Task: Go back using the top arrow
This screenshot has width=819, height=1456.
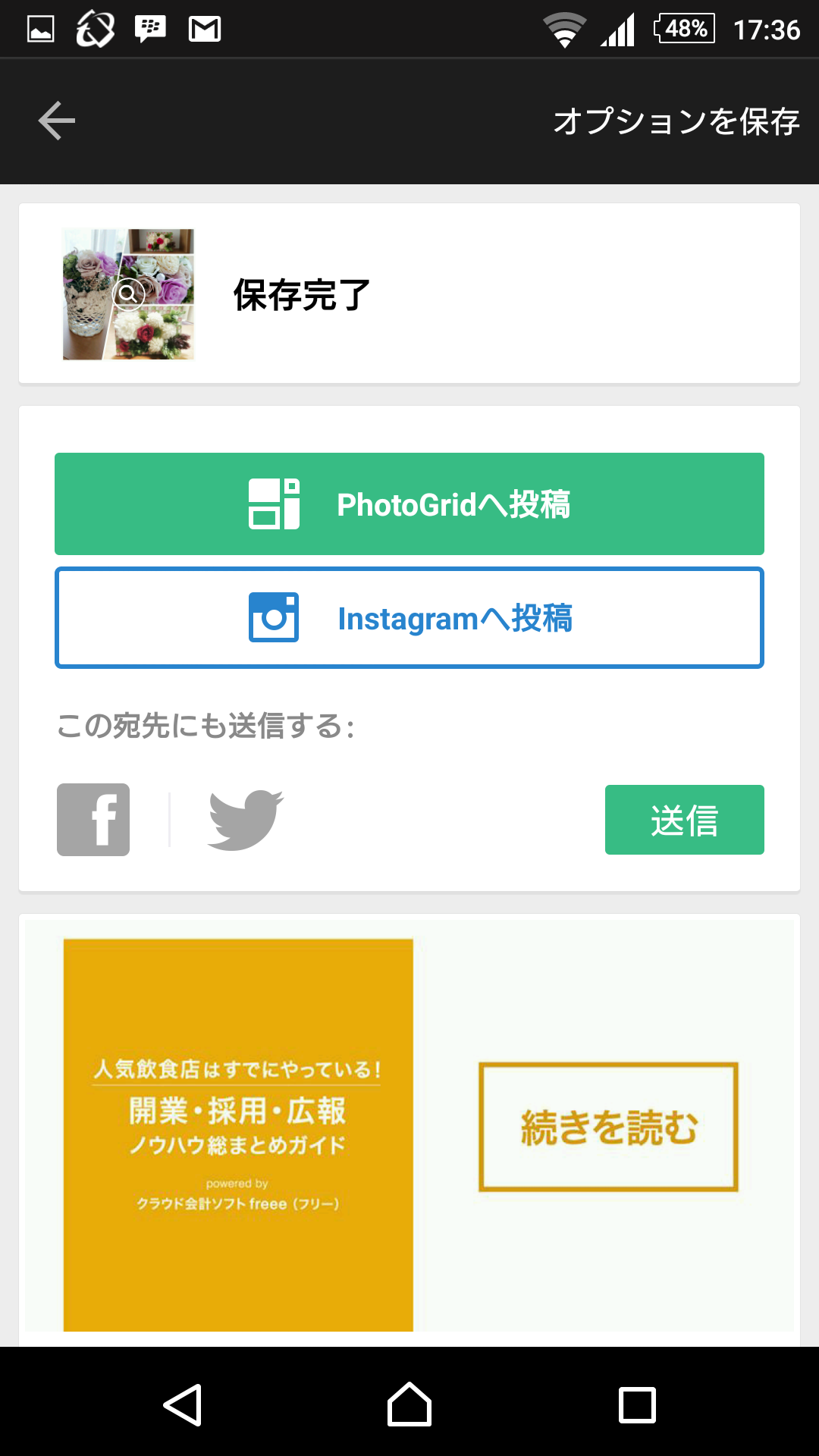Action: [57, 121]
